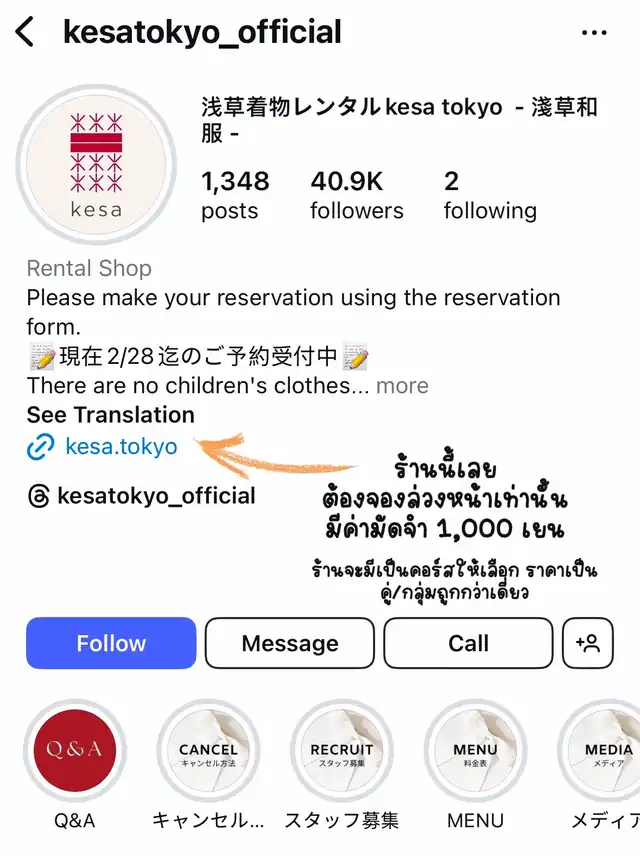
Task: Go back from kesatokyo_official profile
Action: pyautogui.click(x=25, y=32)
